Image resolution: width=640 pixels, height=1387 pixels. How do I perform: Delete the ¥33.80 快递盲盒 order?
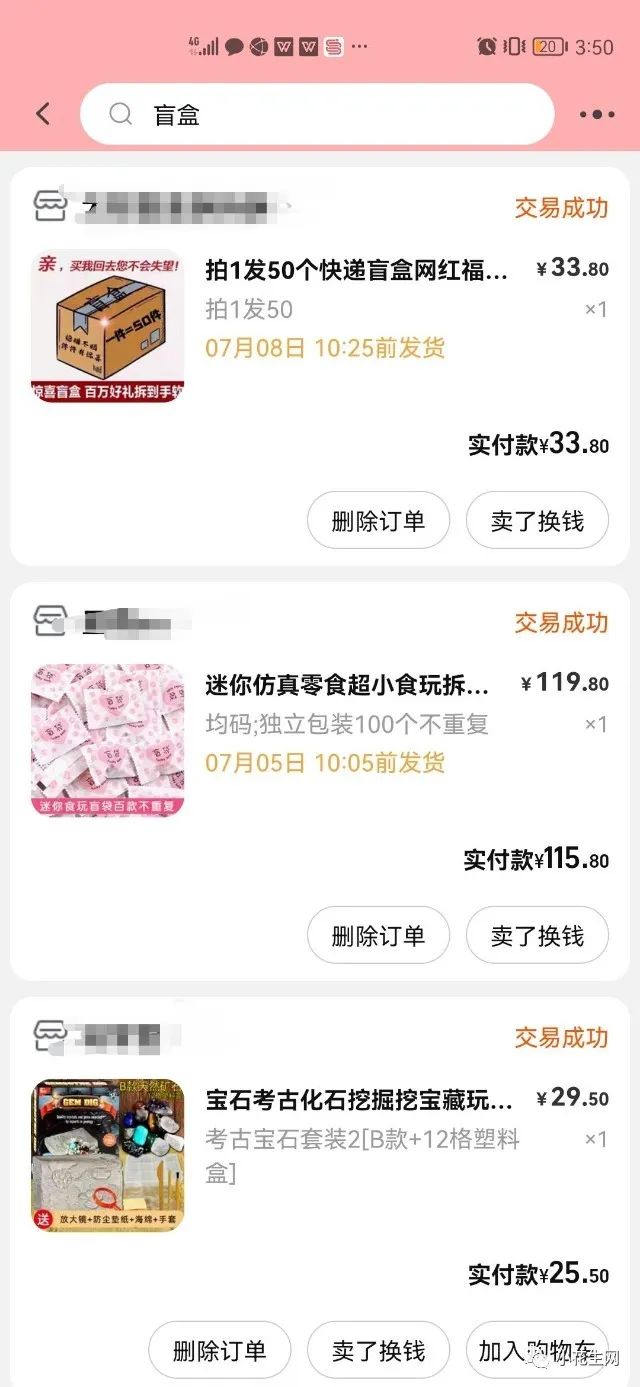click(x=378, y=521)
